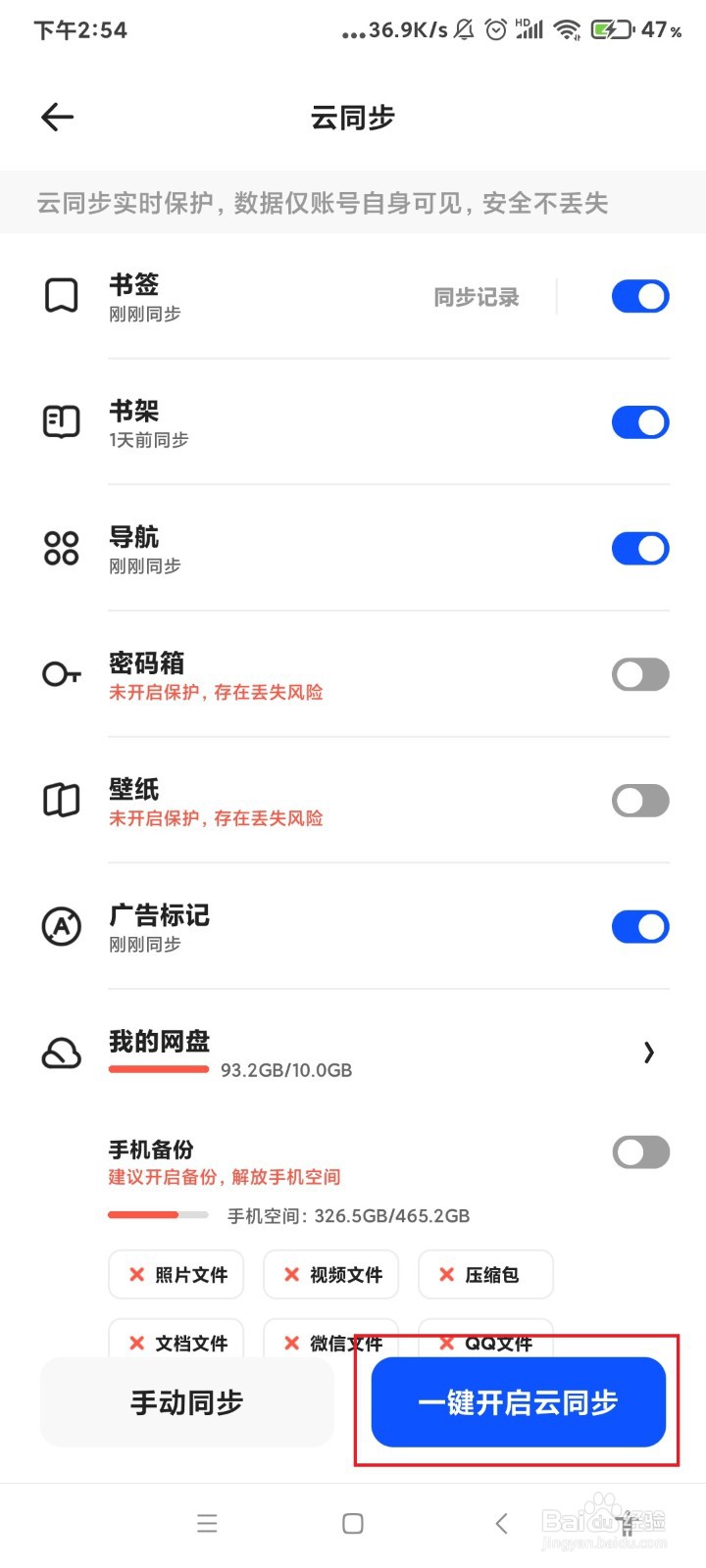This screenshot has width=706, height=1568.
Task: Toggle off 书签 sync
Action: coord(639,296)
